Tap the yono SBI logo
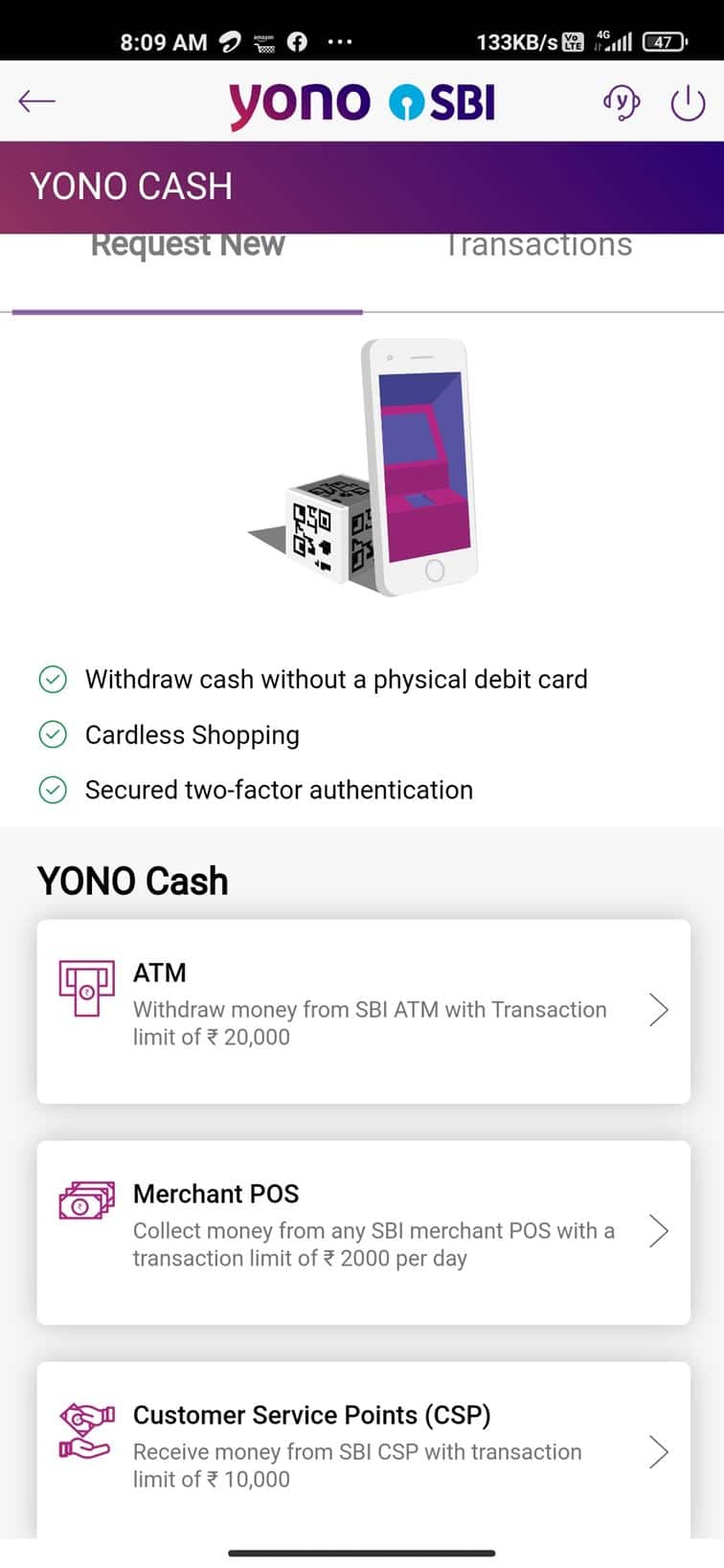This screenshot has height=1568, width=724. pos(362,99)
